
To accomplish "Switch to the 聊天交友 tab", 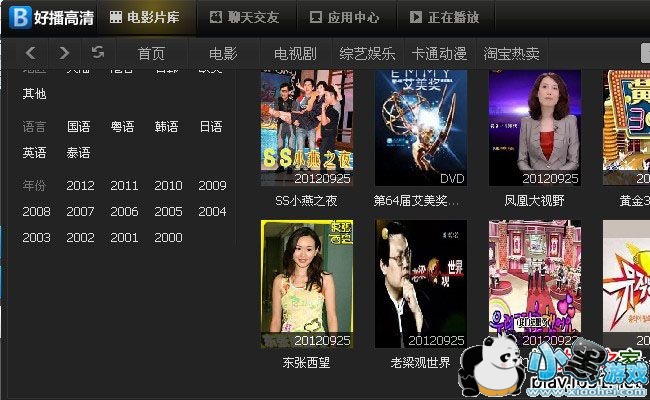I will [245, 17].
